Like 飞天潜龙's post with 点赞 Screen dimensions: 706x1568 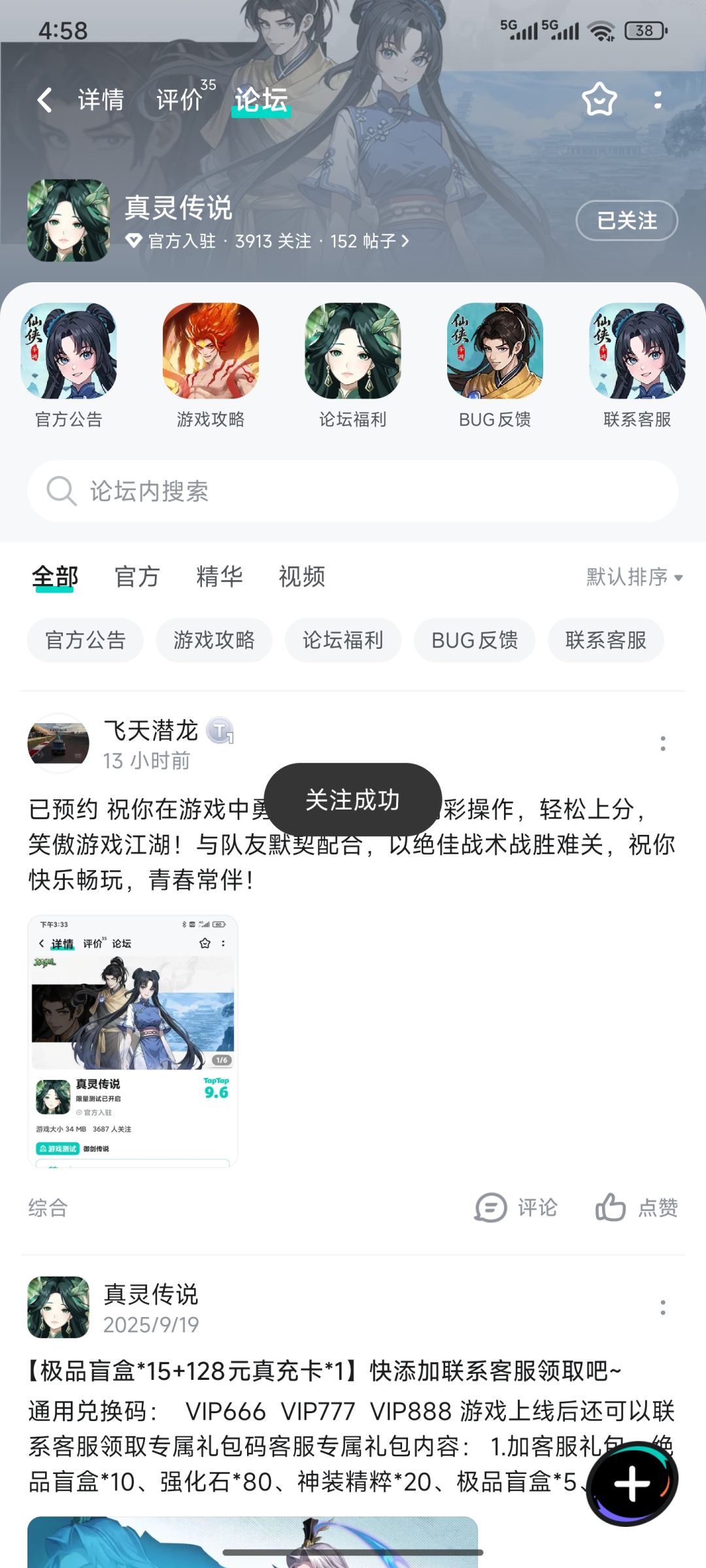point(637,1207)
